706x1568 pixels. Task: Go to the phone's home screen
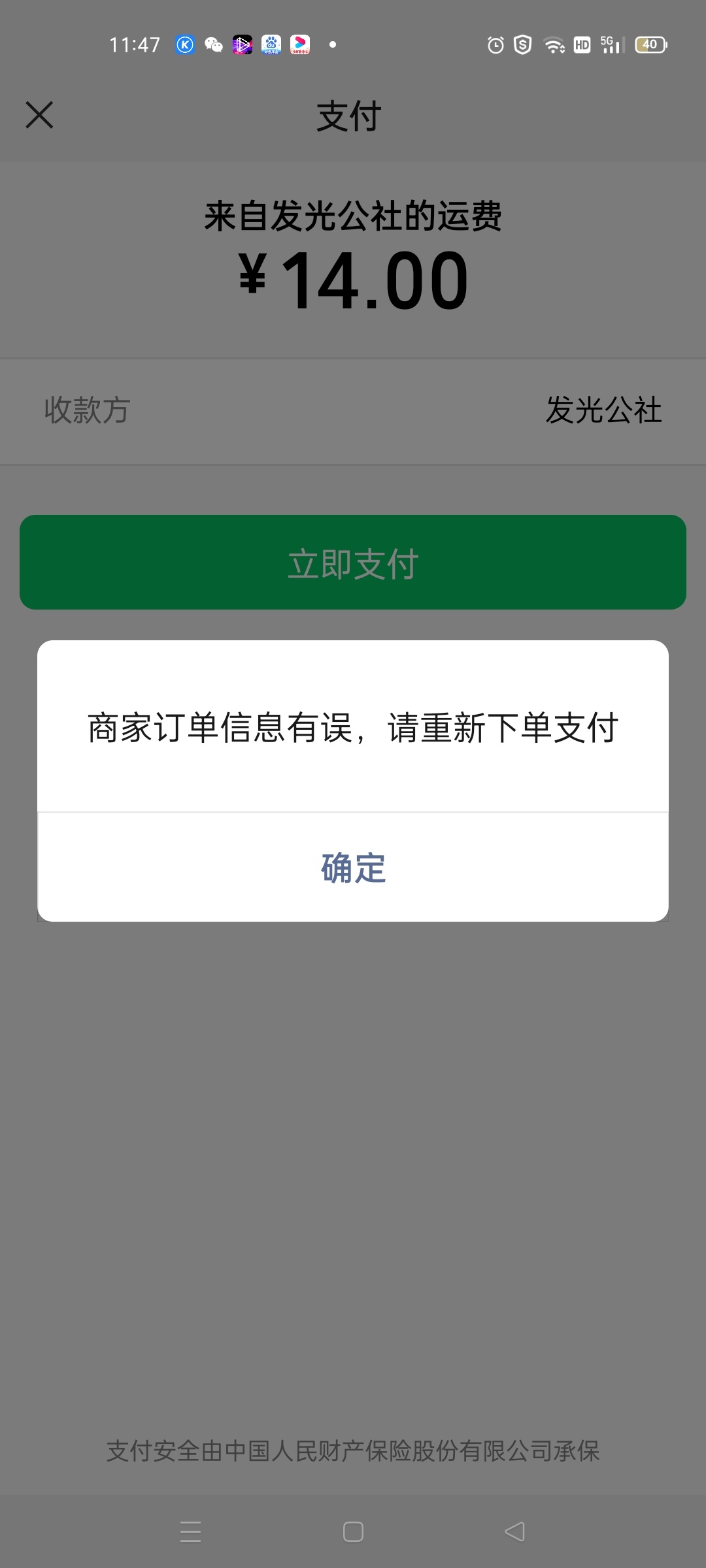pyautogui.click(x=353, y=1531)
